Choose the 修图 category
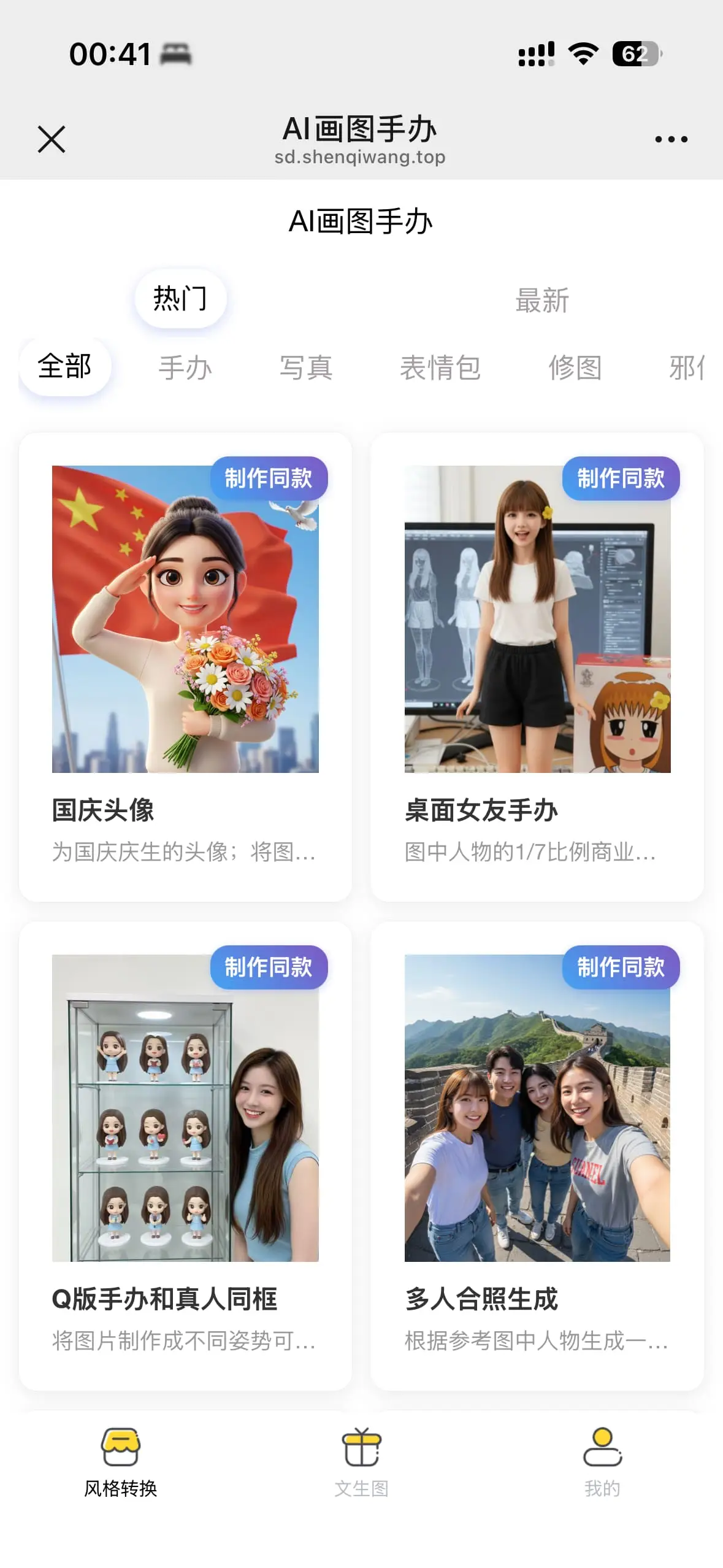 click(x=575, y=367)
